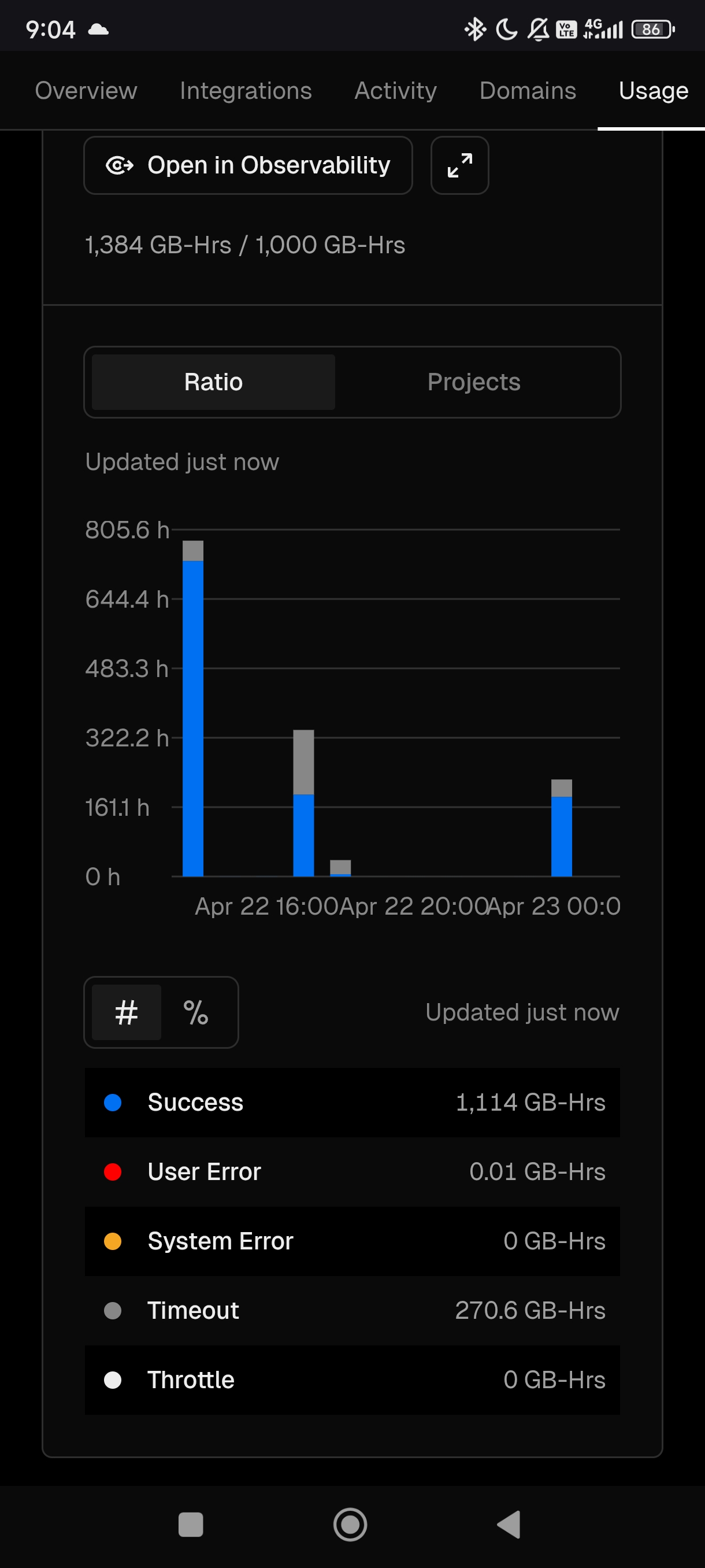This screenshot has height=1568, width=705.
Task: Select the Throttle legend row
Action: (x=351, y=1380)
